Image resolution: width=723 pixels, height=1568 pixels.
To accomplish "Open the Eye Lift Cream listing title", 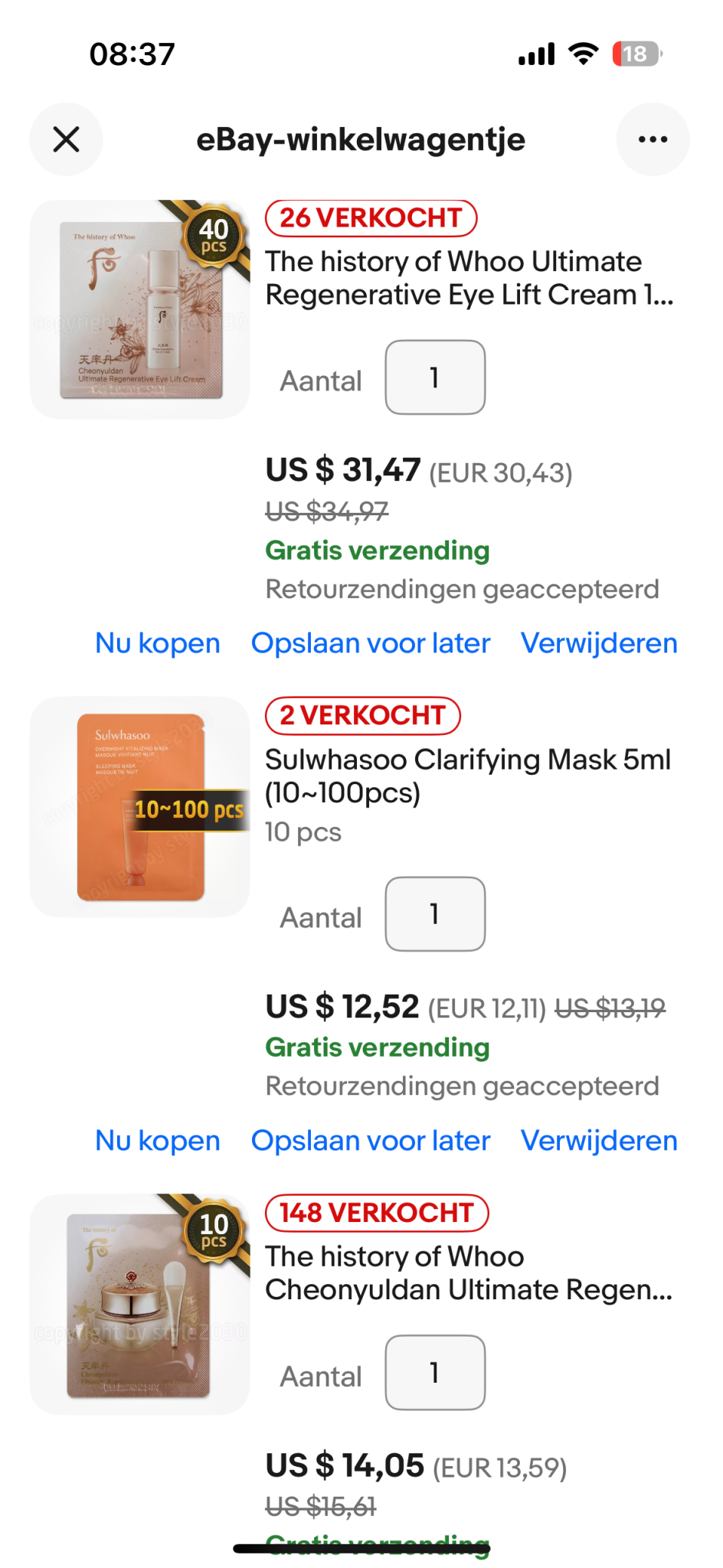I will [469, 278].
